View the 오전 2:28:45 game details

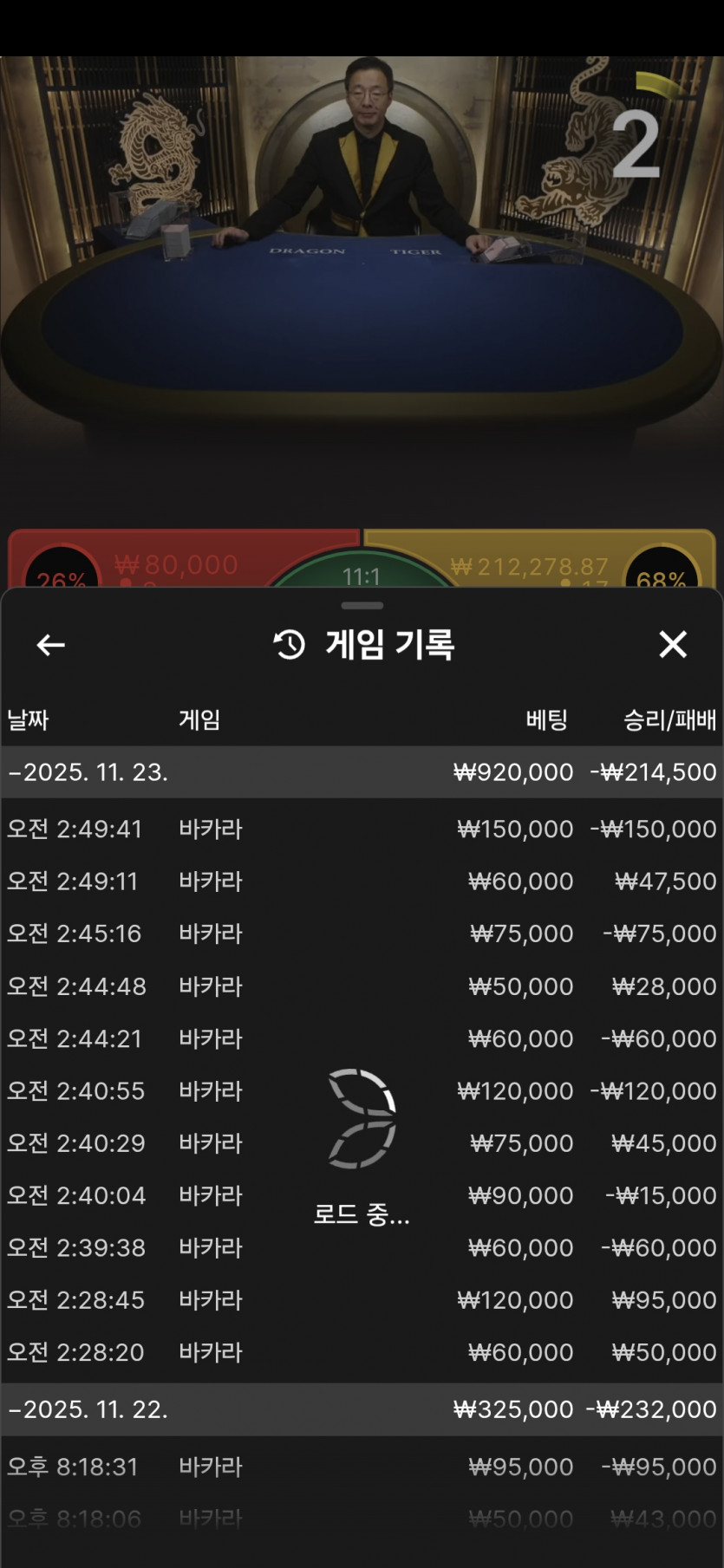point(362,1300)
